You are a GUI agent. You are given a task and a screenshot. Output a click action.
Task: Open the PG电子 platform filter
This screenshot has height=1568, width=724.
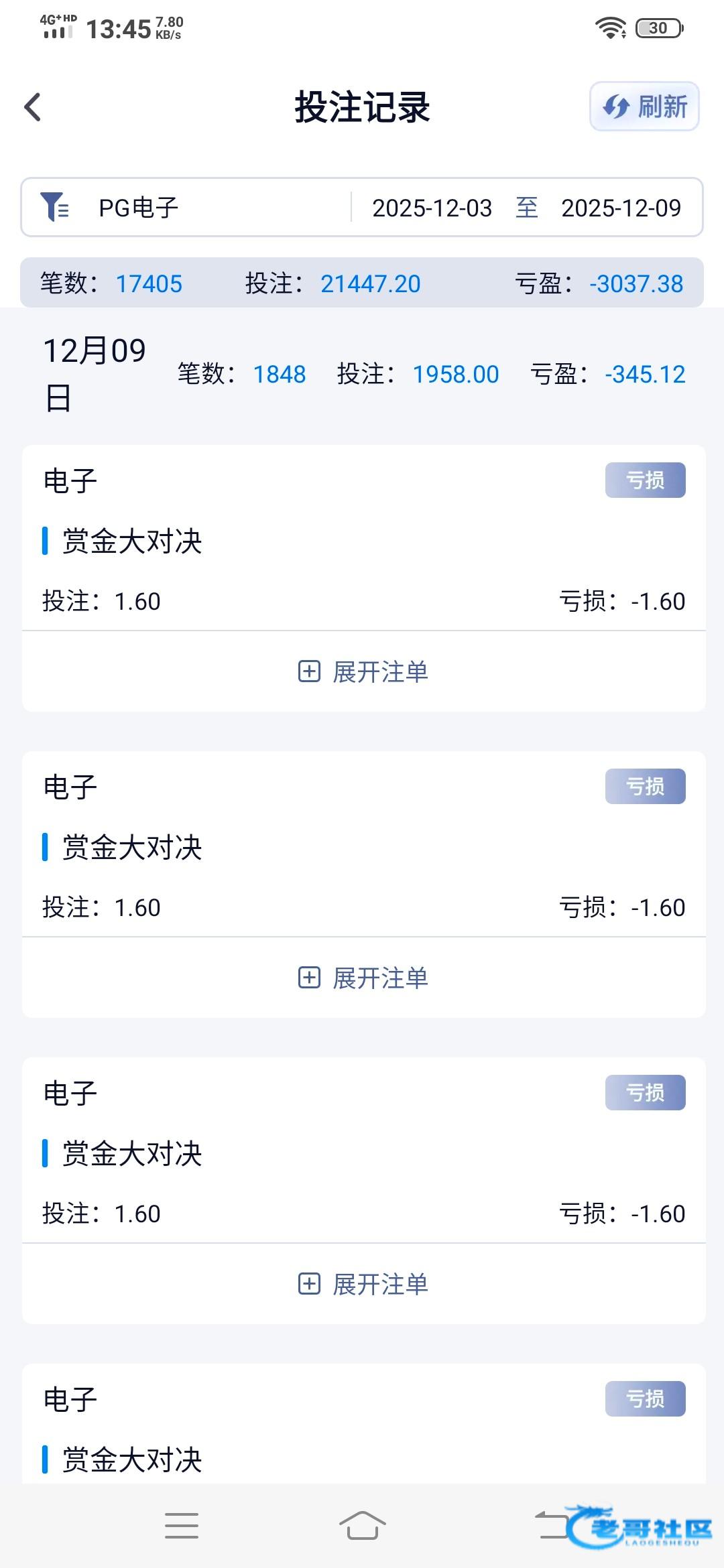[137, 208]
